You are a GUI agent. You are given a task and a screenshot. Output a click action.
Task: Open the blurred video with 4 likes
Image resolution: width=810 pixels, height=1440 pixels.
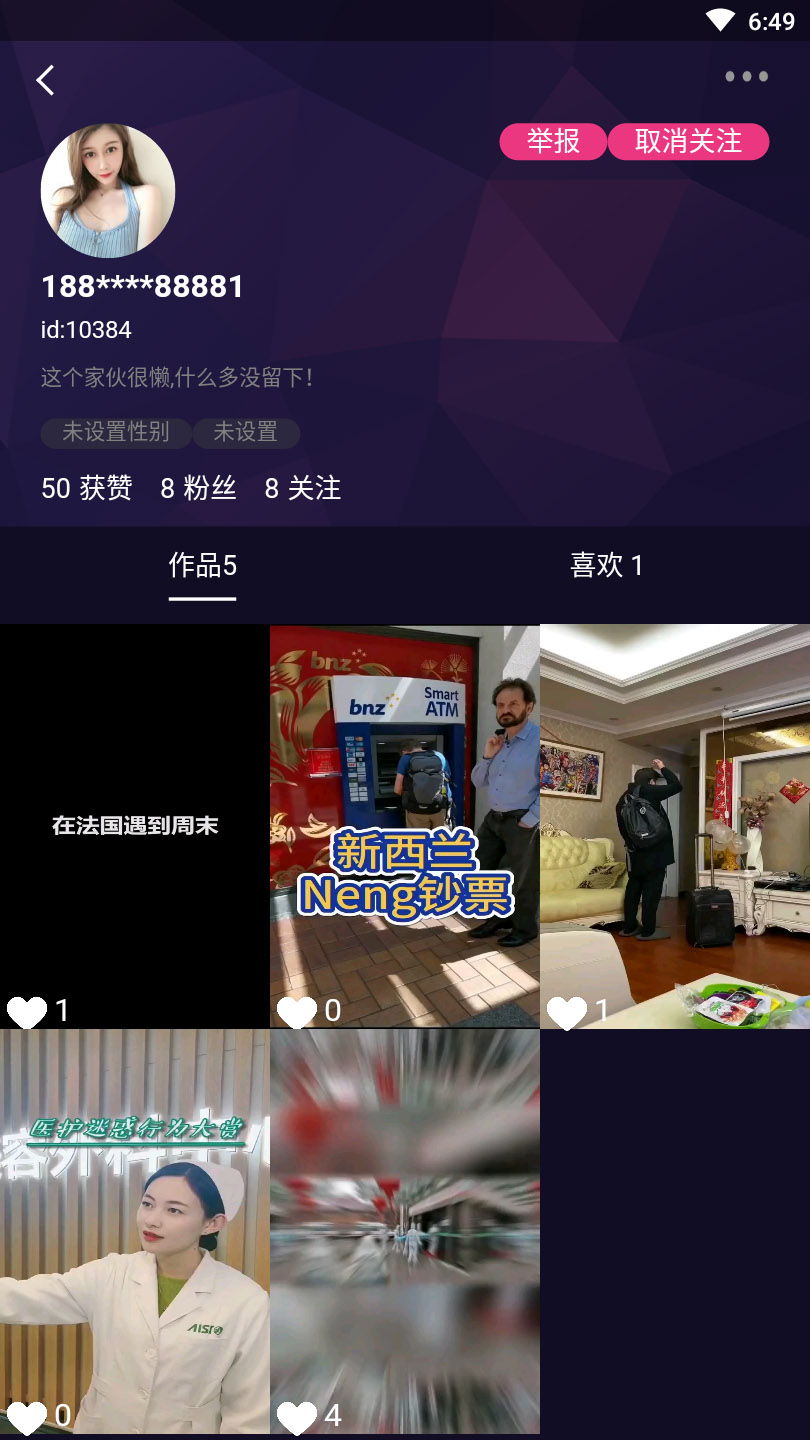pos(405,1230)
